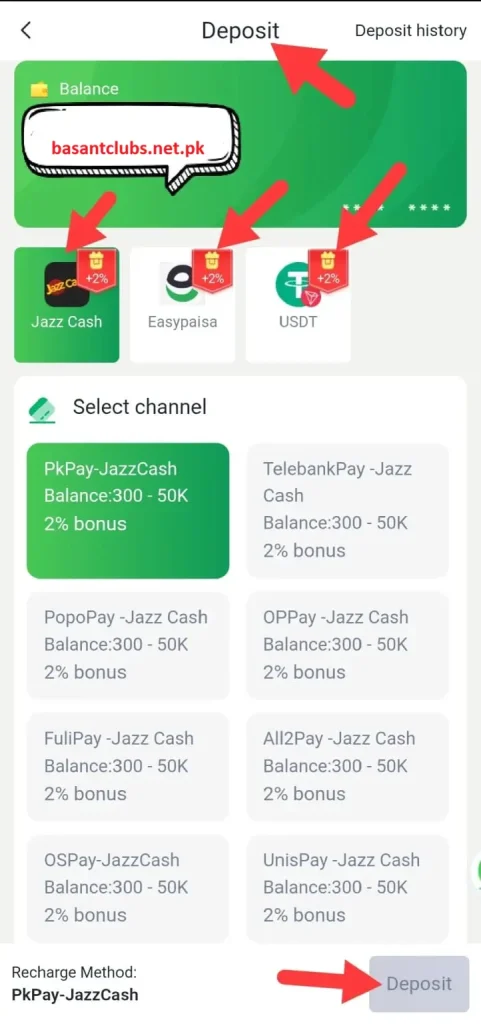The width and height of the screenshot is (481, 1024).
Task: Switch to Easypaisa payment method
Action: [x=182, y=304]
